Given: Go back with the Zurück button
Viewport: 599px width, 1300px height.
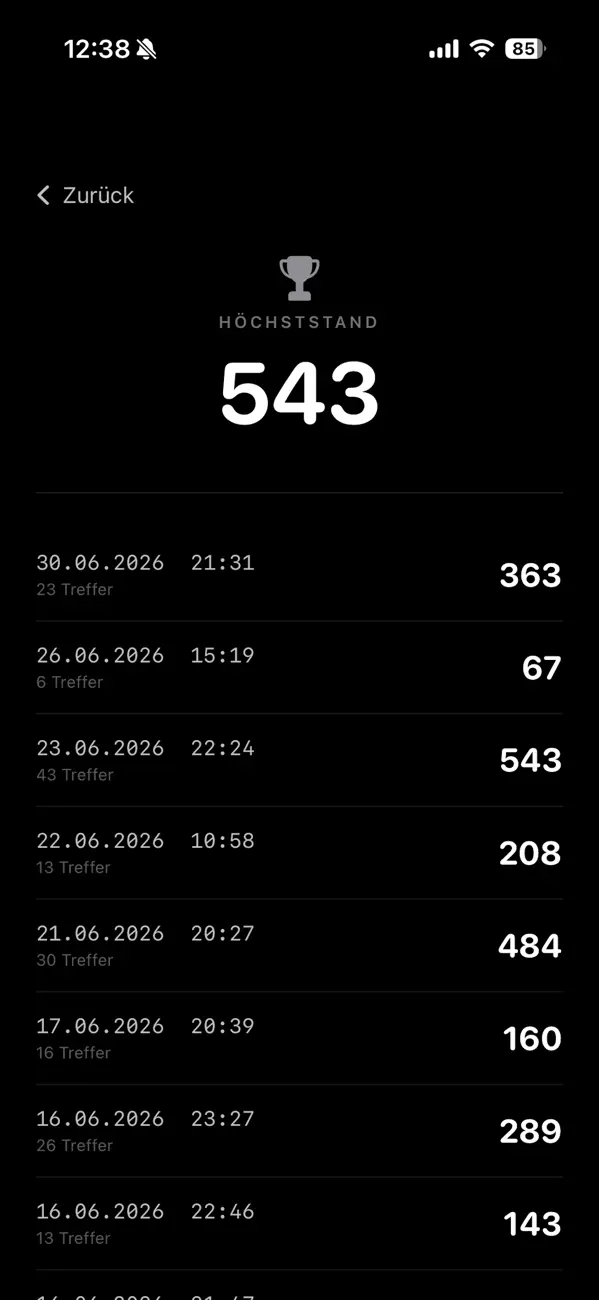Looking at the screenshot, I should coord(85,195).
